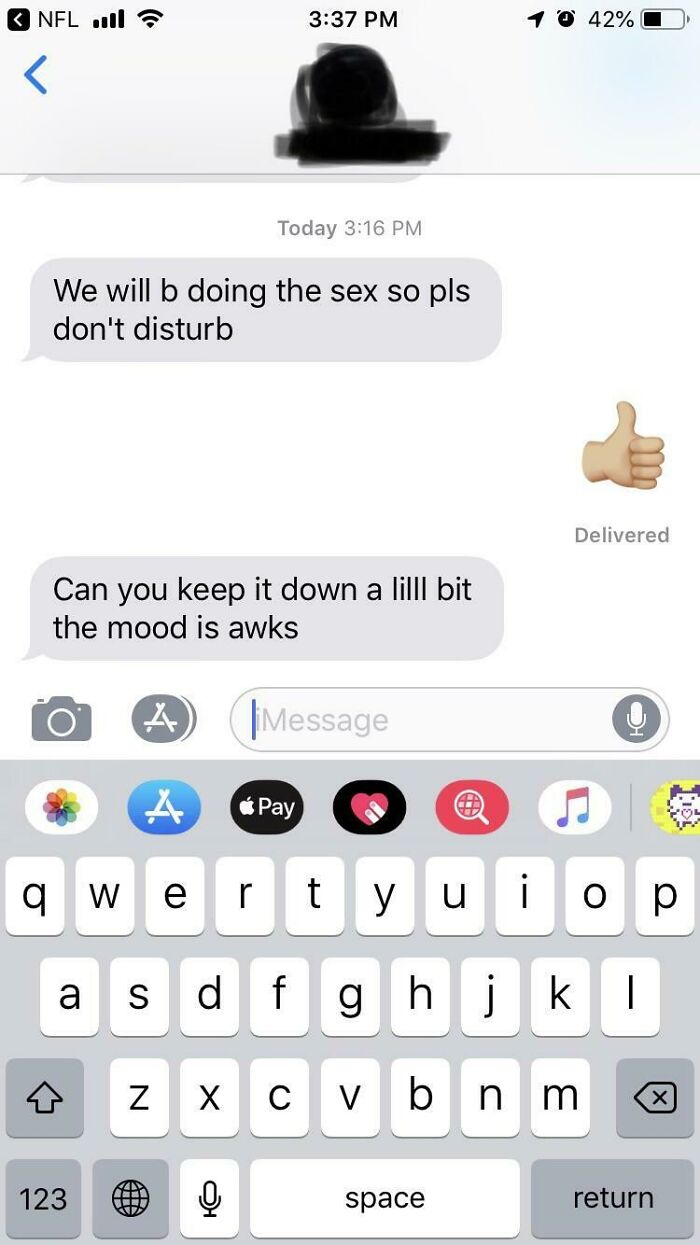Go back to the message list
This screenshot has width=700, height=1245.
pos(35,75)
